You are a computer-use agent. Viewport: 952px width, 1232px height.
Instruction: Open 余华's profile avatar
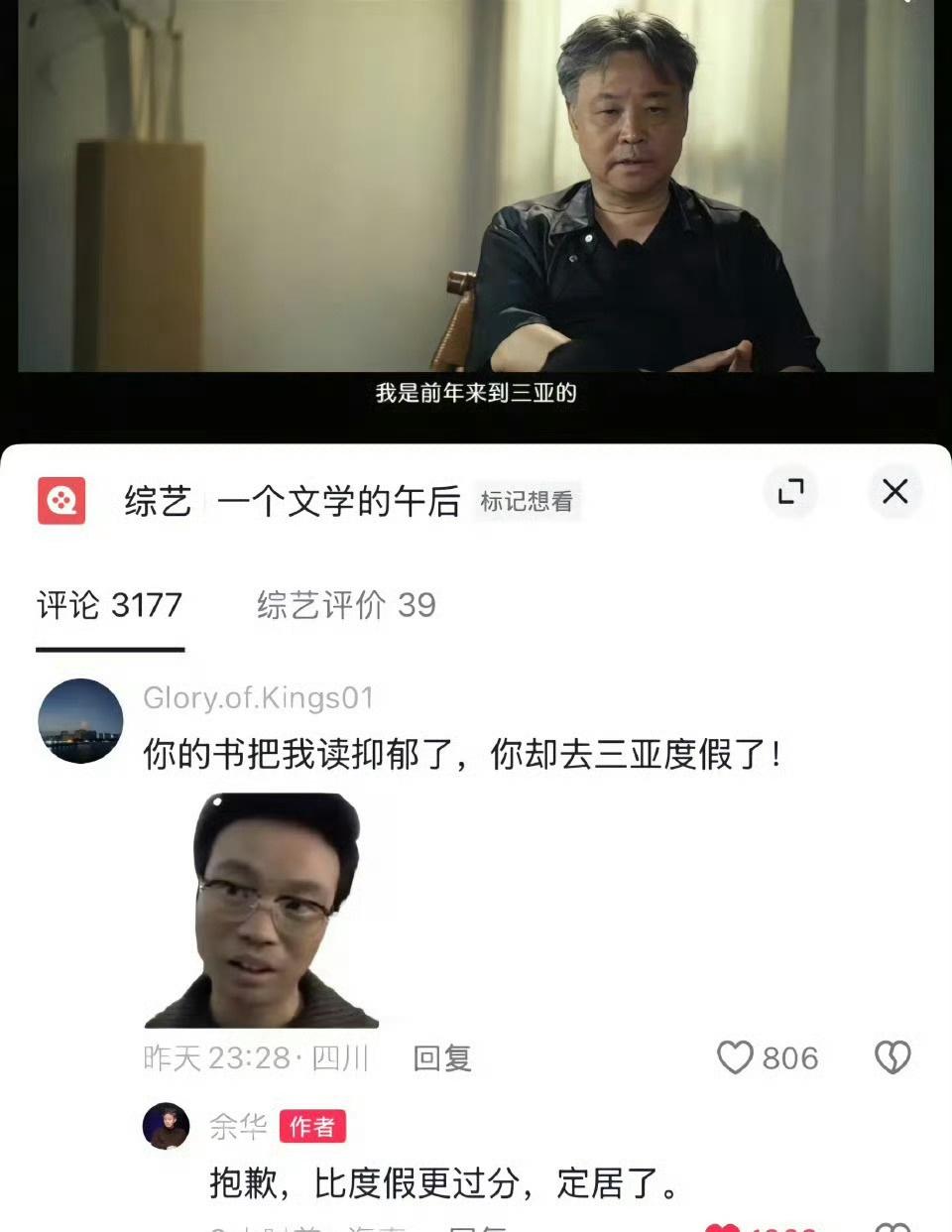(x=167, y=1126)
